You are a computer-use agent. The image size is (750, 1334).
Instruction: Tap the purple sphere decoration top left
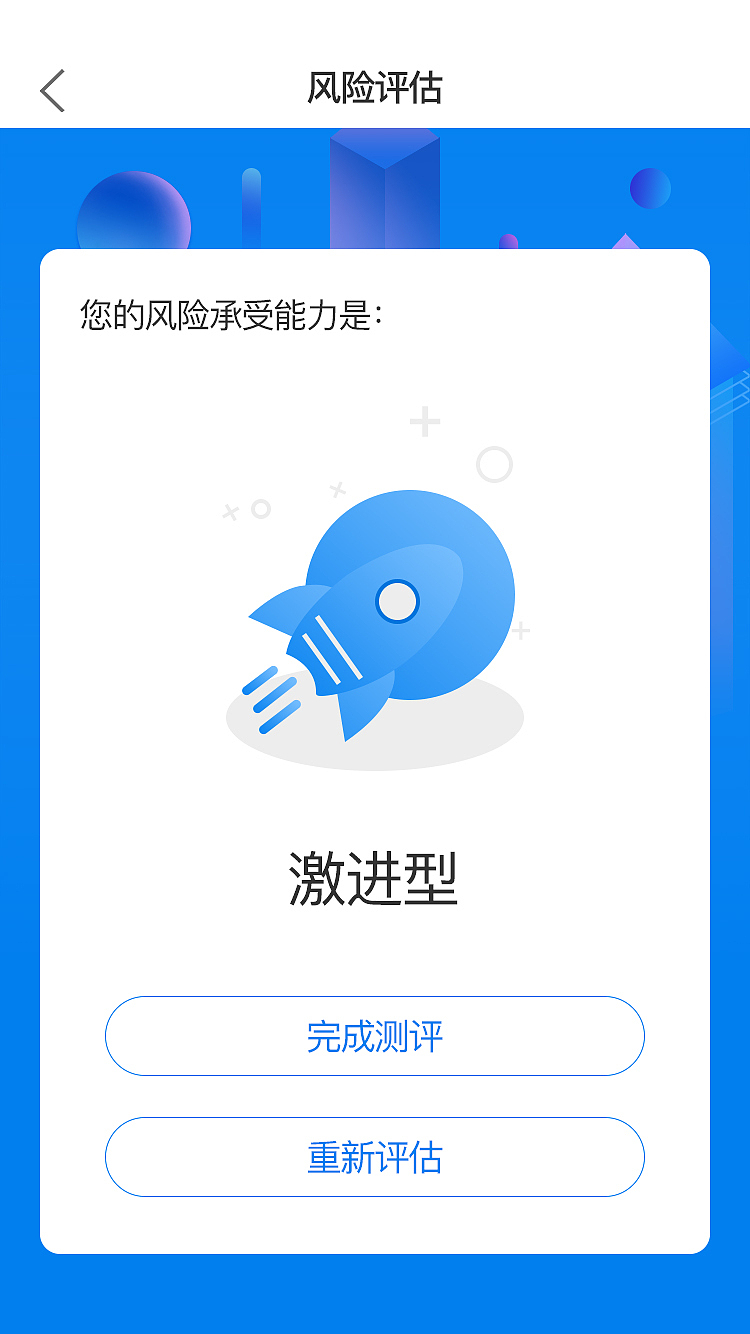tap(135, 210)
